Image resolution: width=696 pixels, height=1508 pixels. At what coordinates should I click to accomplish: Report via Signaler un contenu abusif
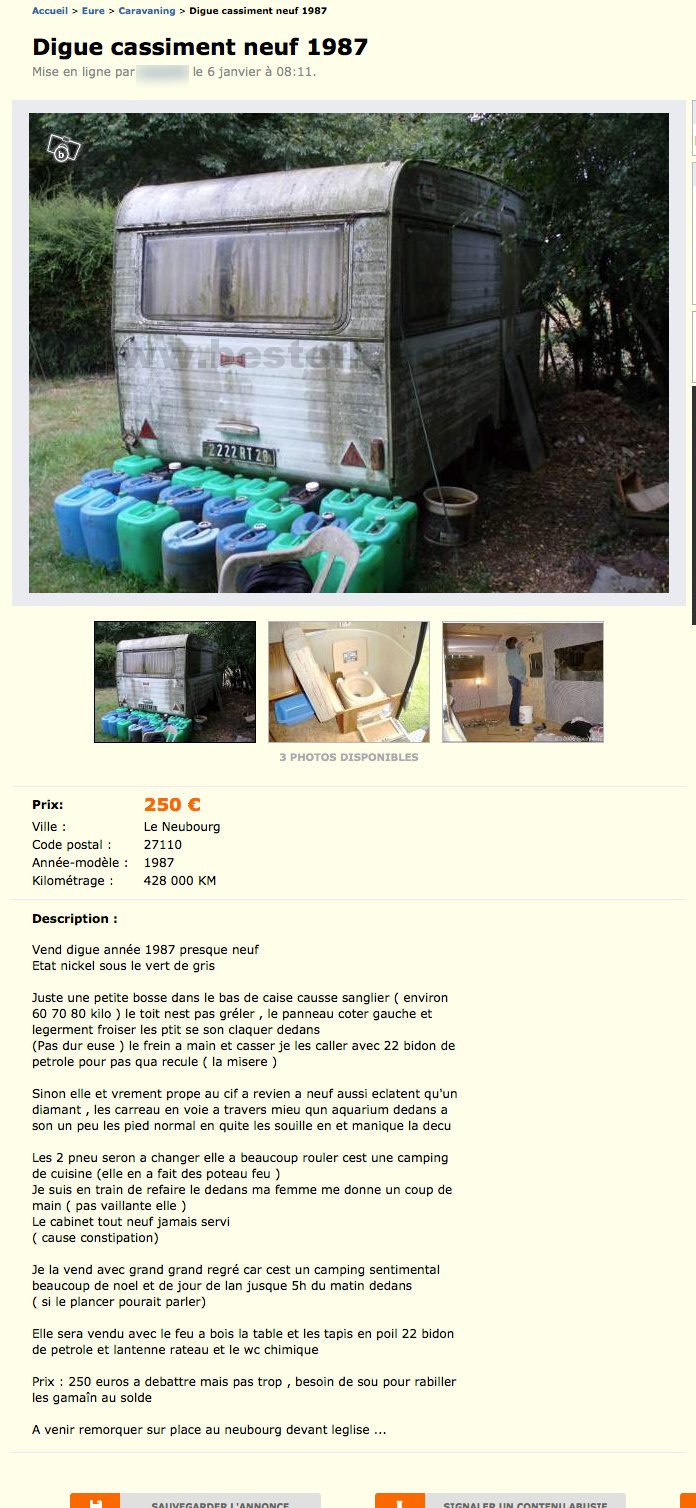click(x=524, y=1502)
